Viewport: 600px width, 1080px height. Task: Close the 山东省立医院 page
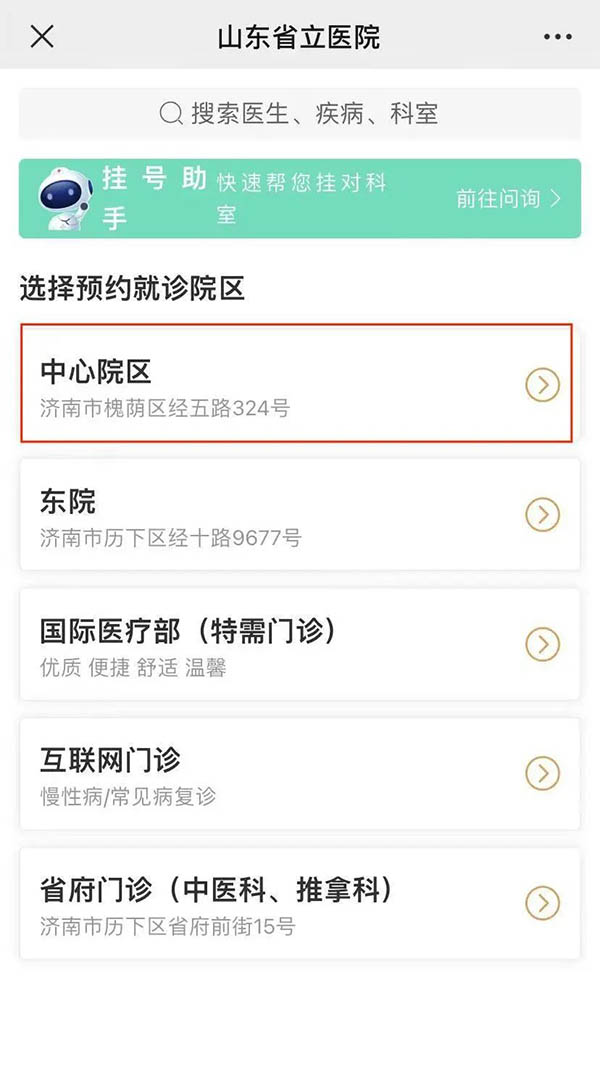tap(42, 37)
